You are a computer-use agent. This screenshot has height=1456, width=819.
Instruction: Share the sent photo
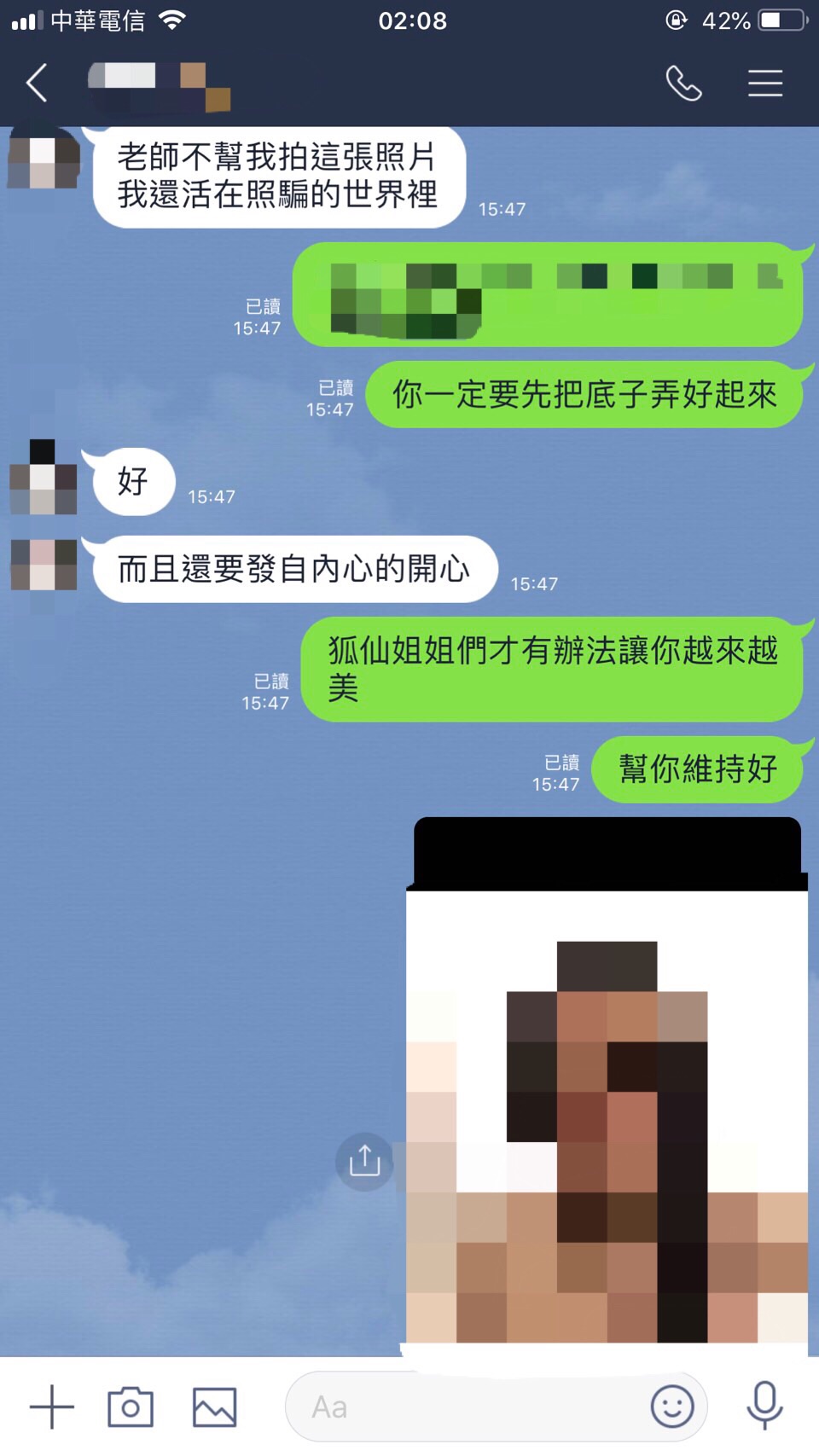click(x=364, y=1161)
